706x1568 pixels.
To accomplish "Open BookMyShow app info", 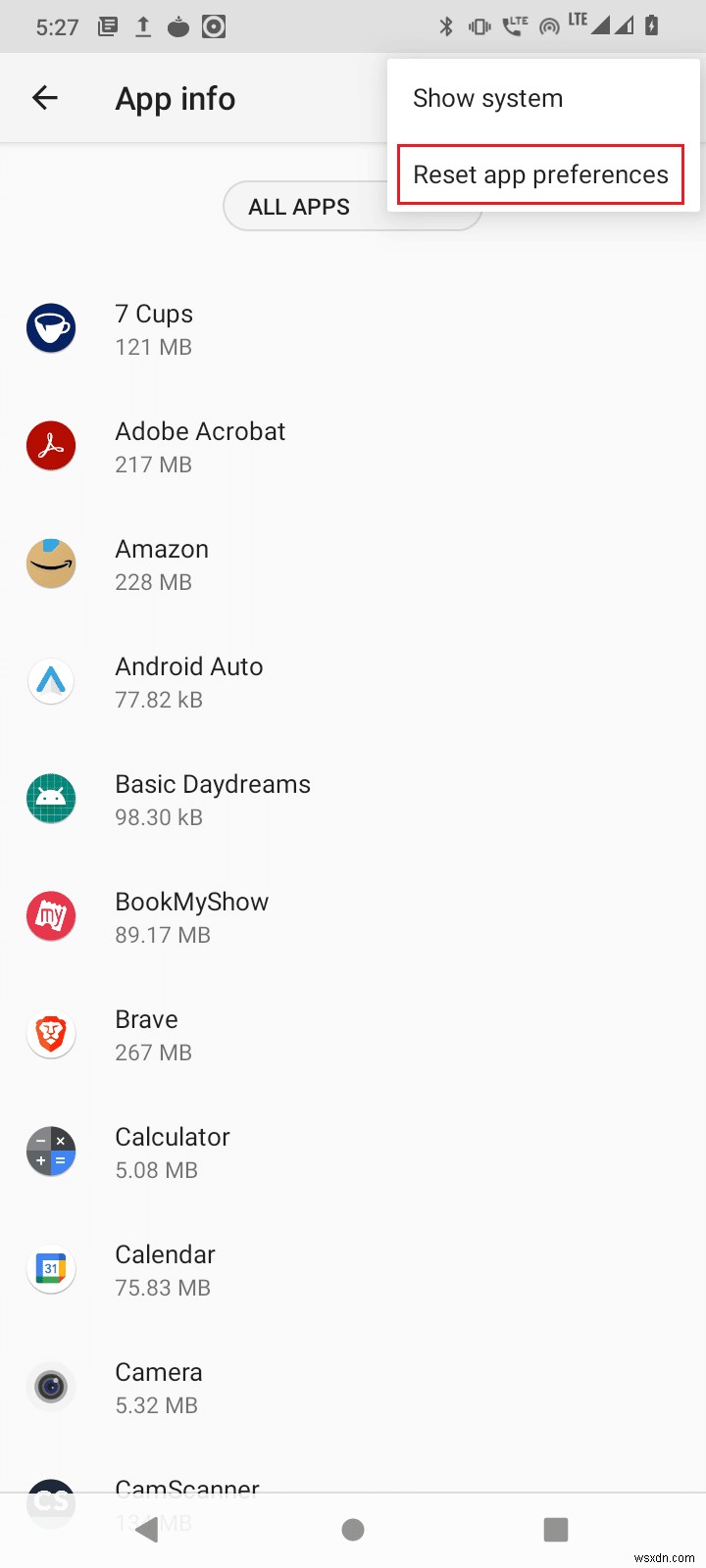I will [192, 917].
